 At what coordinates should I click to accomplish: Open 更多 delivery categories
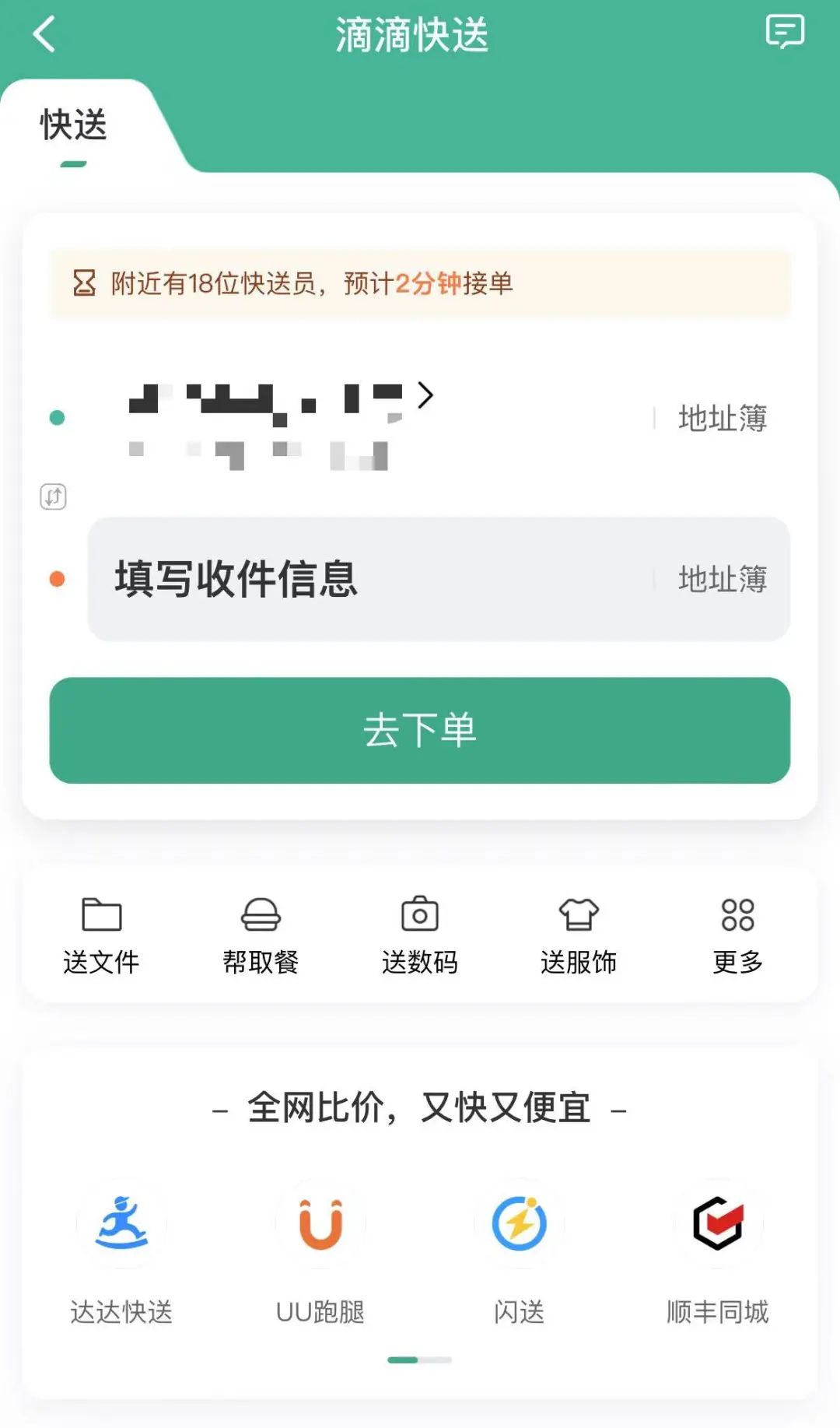point(737,935)
